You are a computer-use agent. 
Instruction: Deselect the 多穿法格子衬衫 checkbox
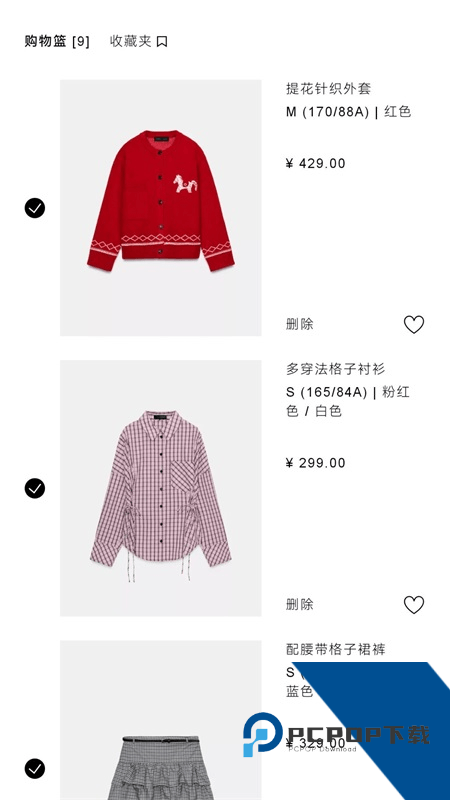coord(35,488)
